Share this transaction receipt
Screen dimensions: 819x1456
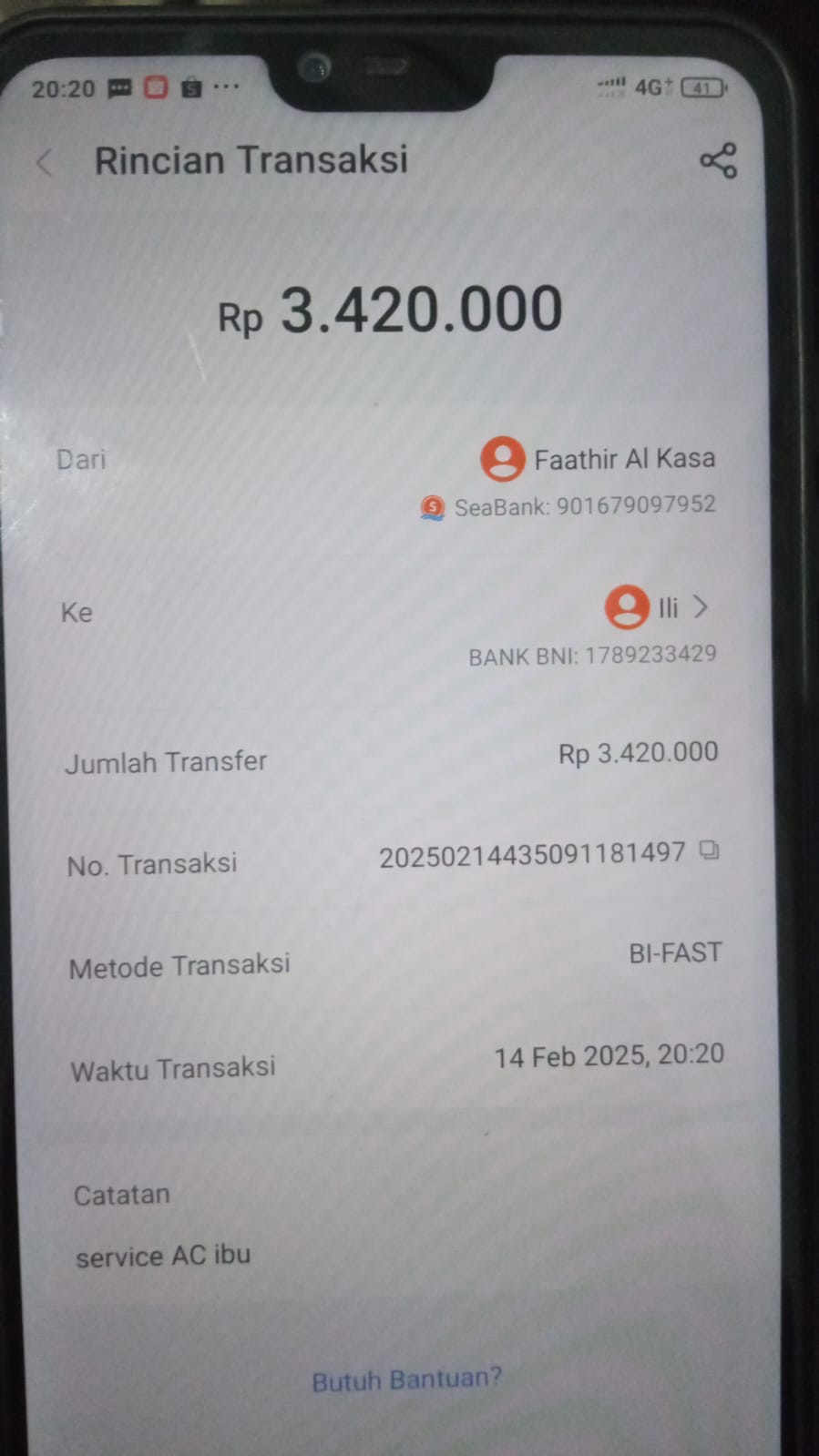point(718,161)
